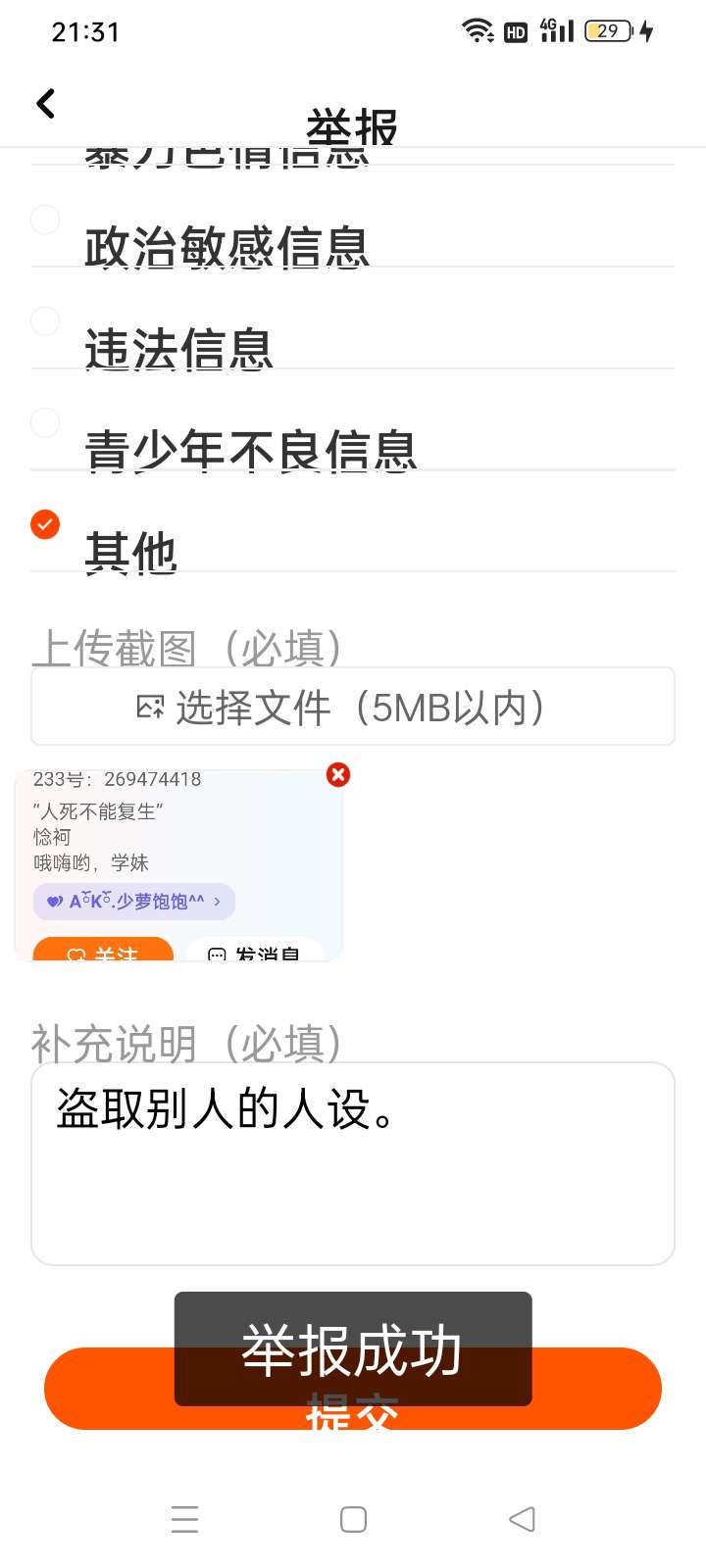Go back using the header arrow
Screen dimensions: 706x1568
[46, 104]
